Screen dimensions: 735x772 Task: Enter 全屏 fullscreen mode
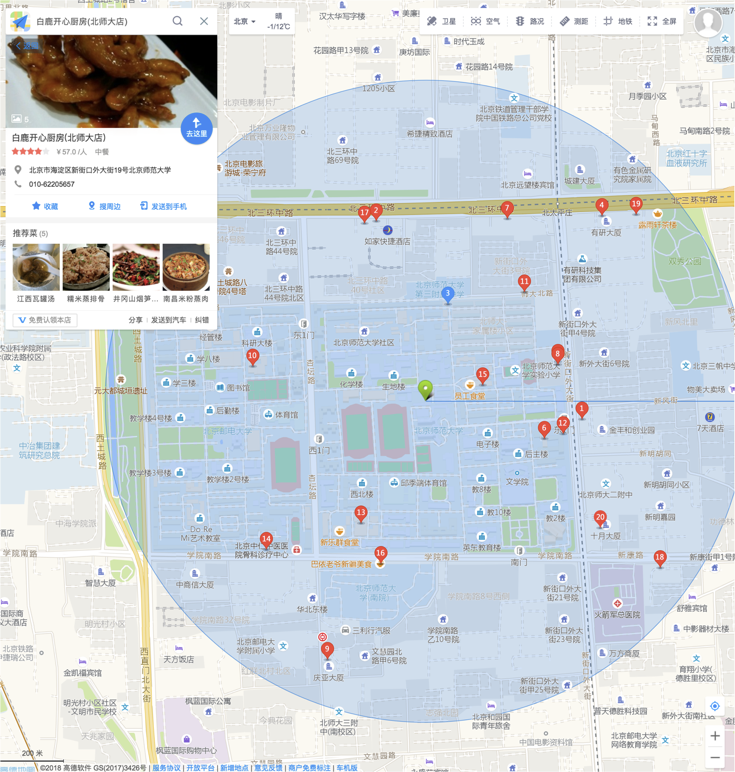pos(662,21)
